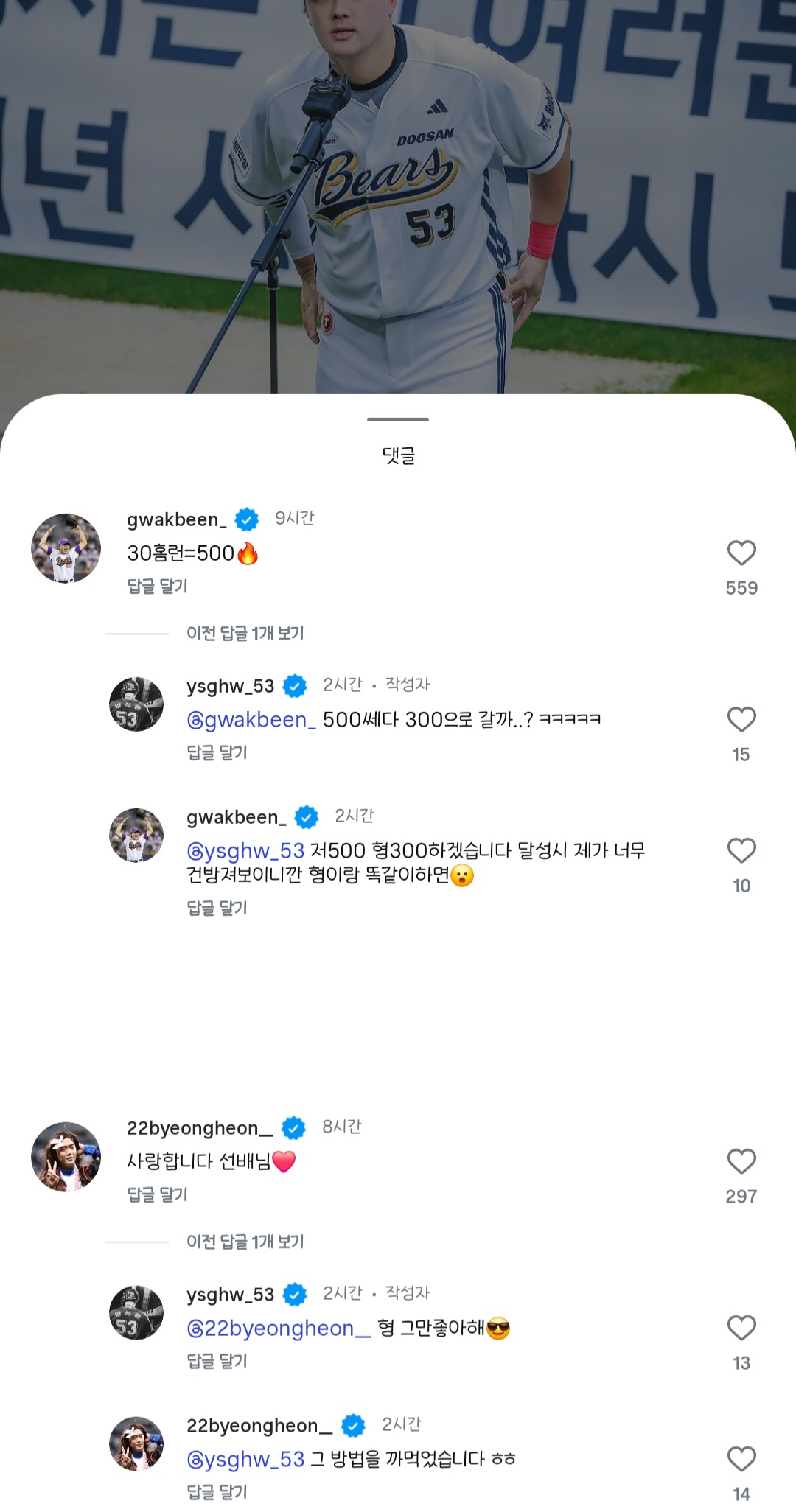The width and height of the screenshot is (796, 1512).
Task: Open @22byeongheon__ mention in ysghw_53's reply
Action: click(x=279, y=1329)
